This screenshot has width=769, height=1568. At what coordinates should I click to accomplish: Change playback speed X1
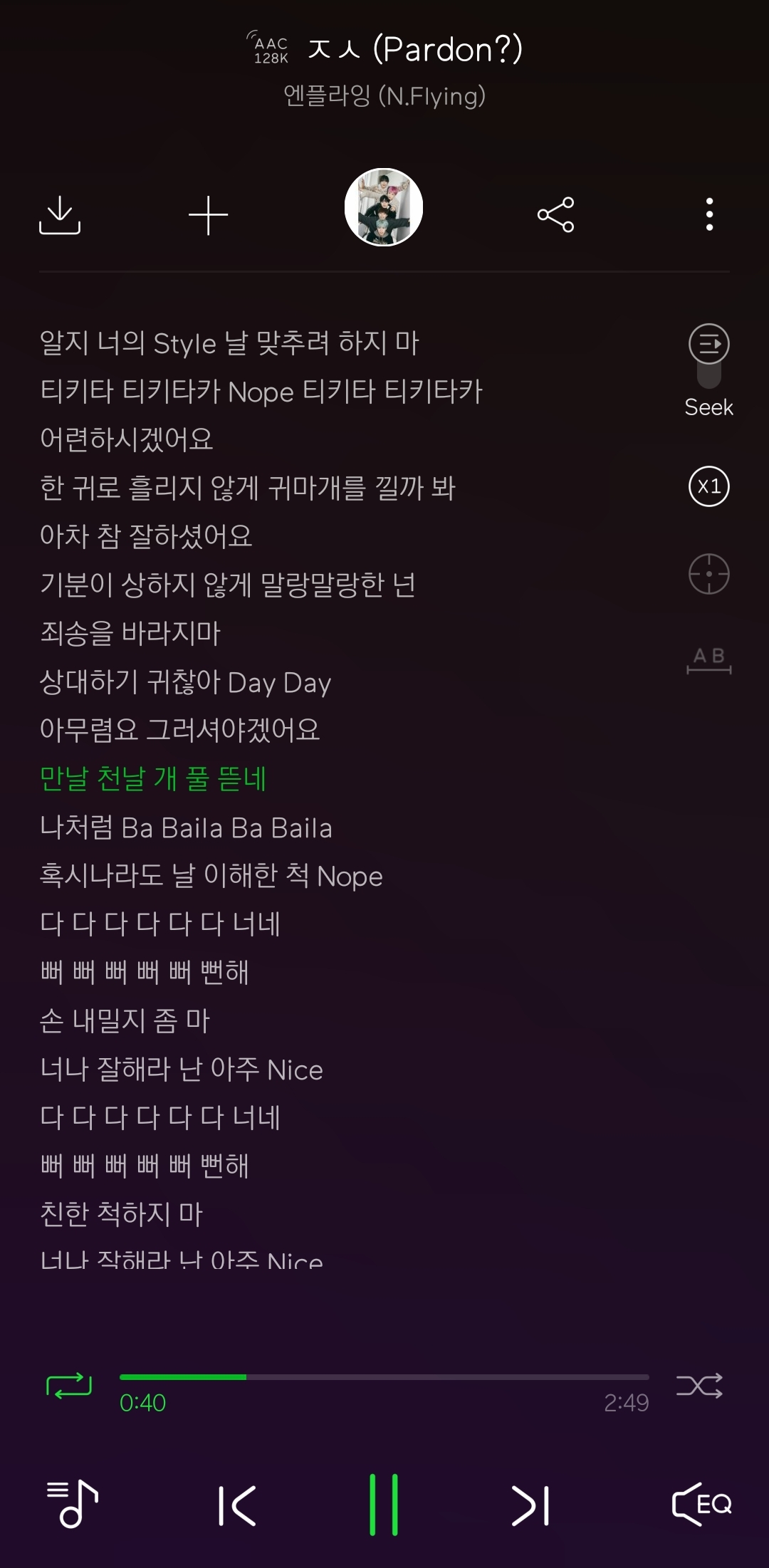point(709,486)
